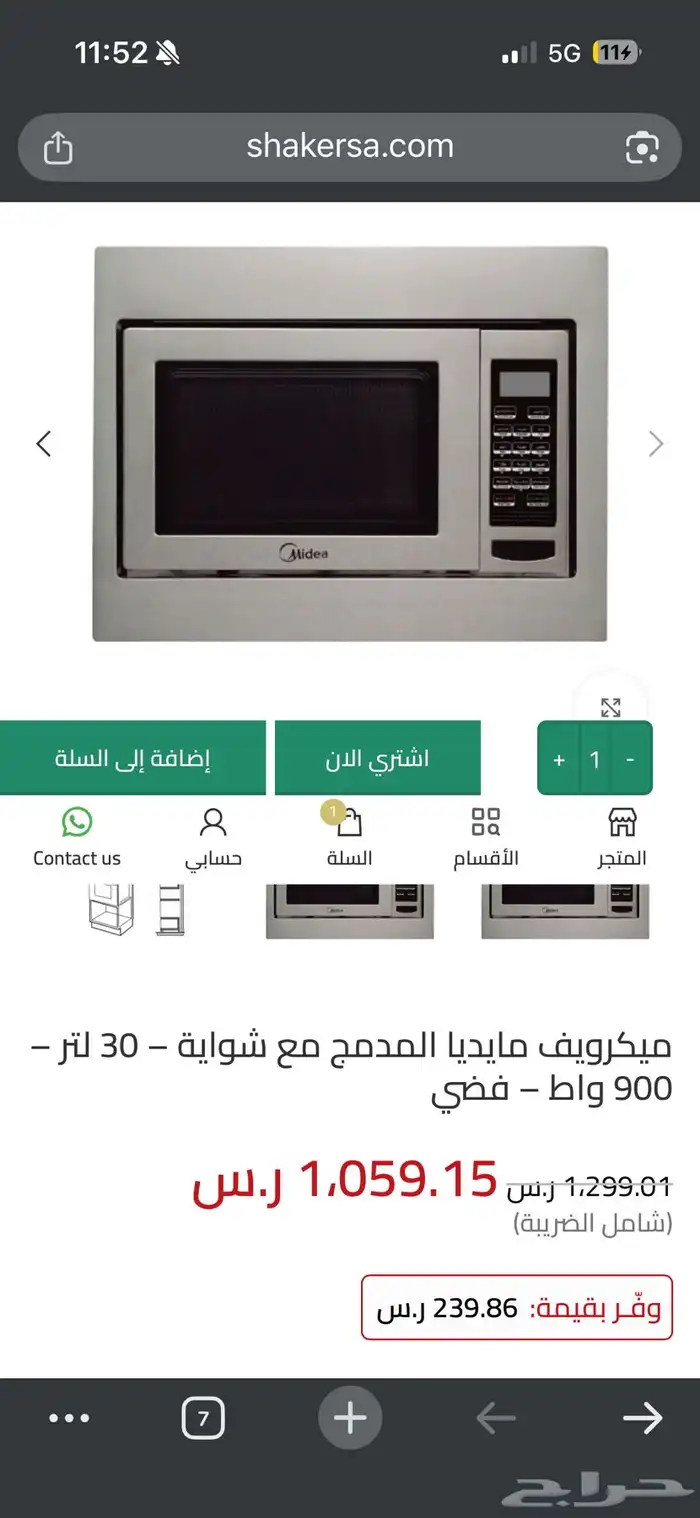Decrease quantity with the minus button

coord(630,760)
